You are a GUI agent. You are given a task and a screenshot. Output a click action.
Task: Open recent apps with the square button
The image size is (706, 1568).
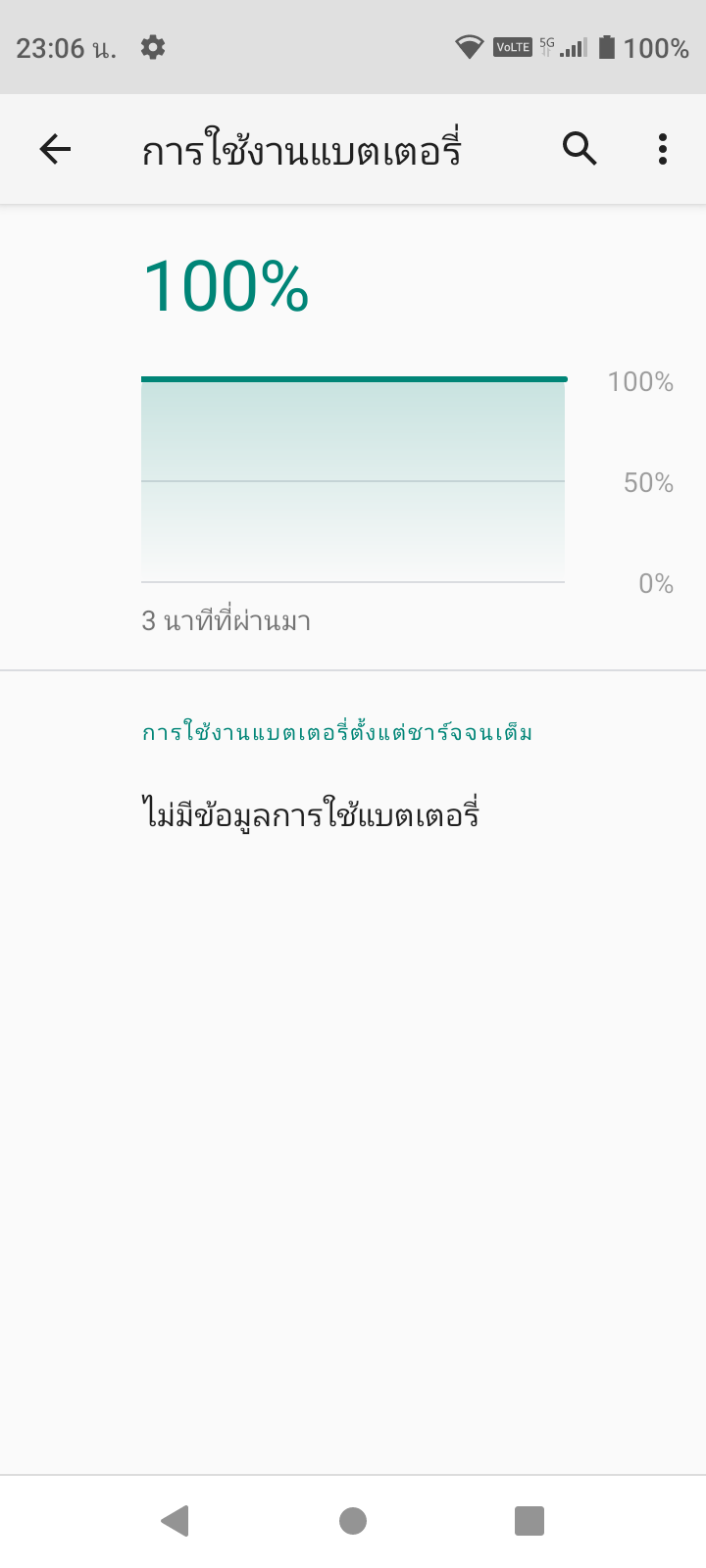click(529, 1520)
